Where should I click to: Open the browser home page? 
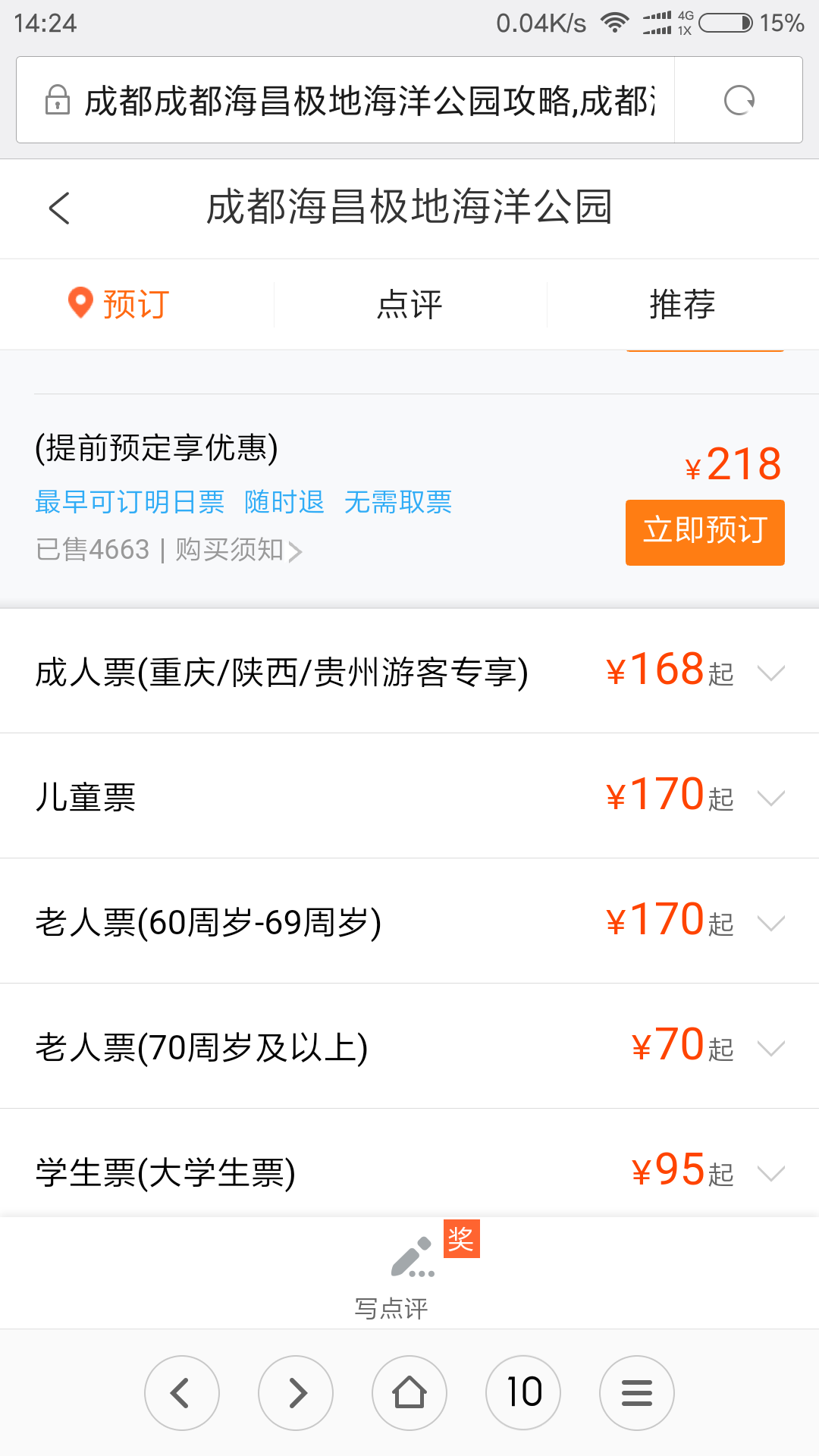point(409,1393)
